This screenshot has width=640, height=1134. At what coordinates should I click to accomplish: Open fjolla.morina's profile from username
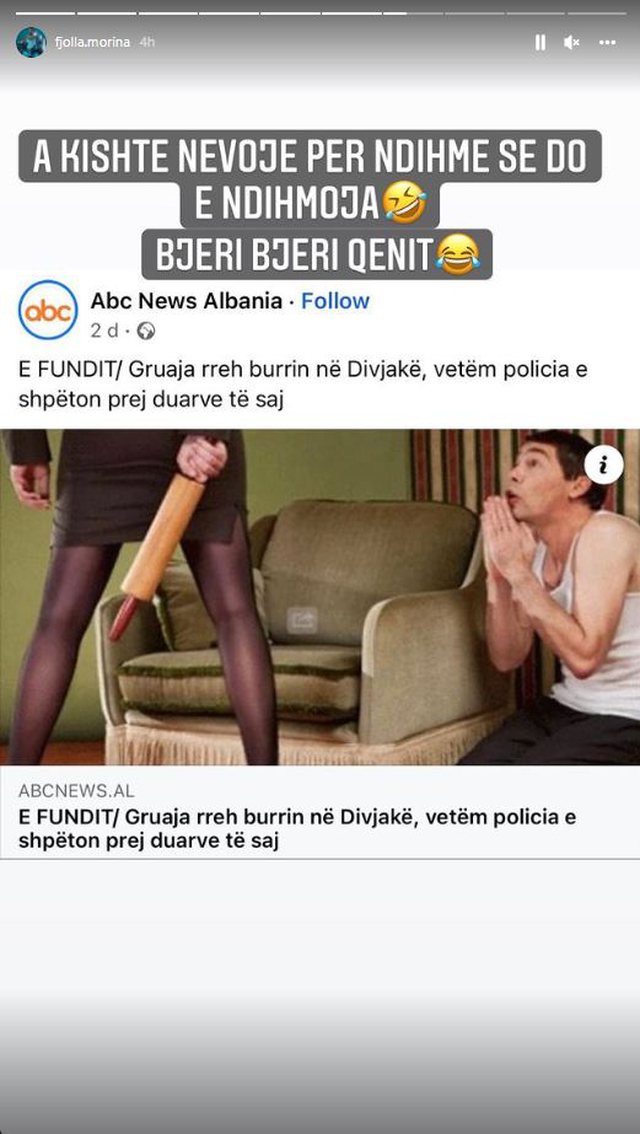click(92, 43)
